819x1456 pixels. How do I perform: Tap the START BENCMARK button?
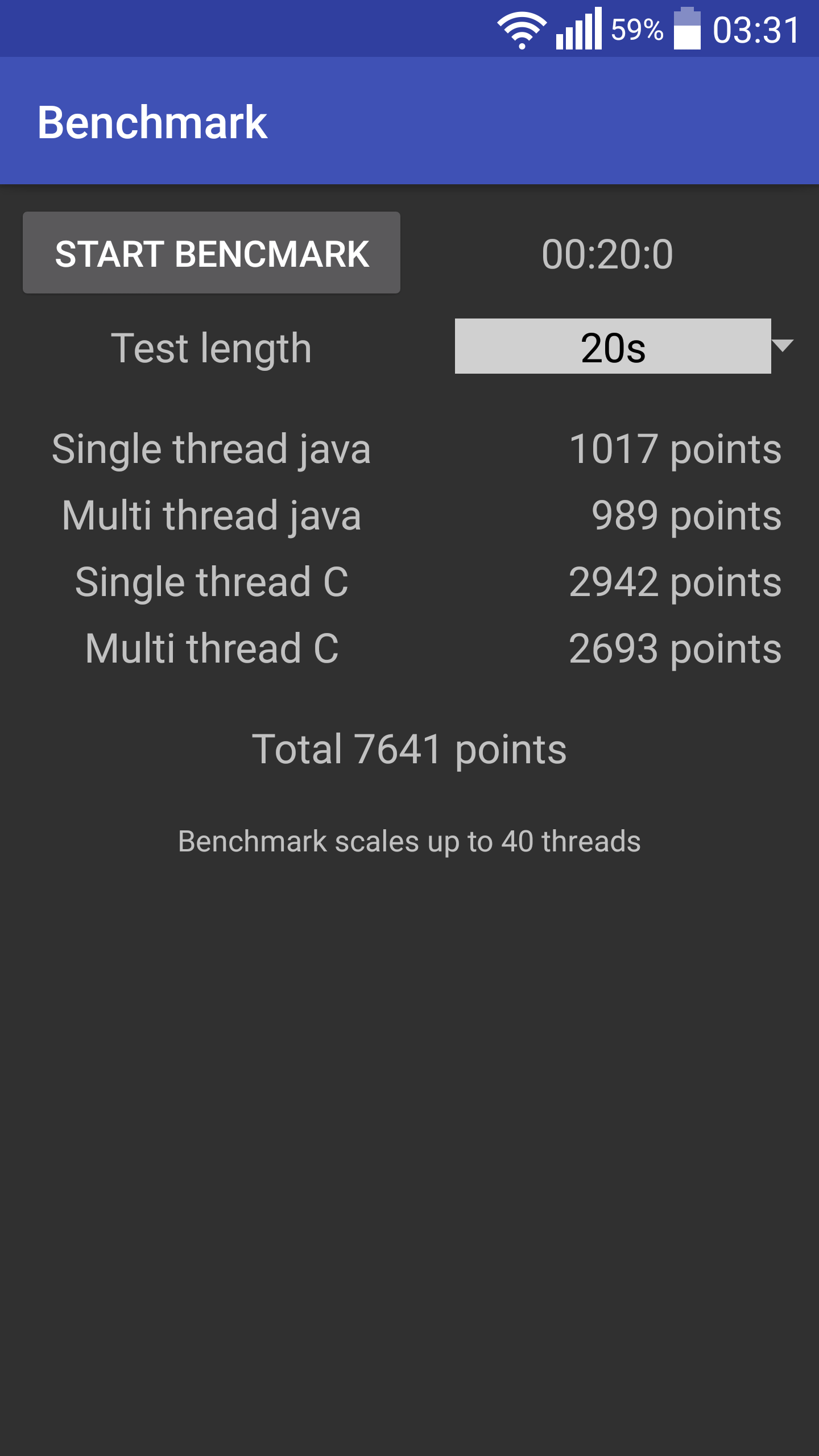(x=212, y=253)
